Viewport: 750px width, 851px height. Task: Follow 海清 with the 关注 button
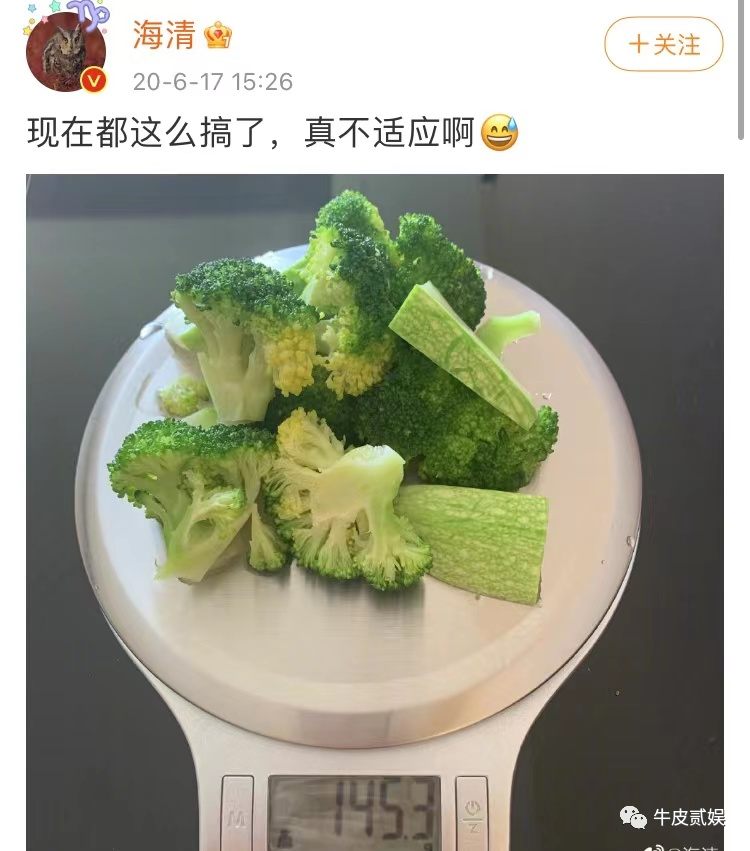664,44
